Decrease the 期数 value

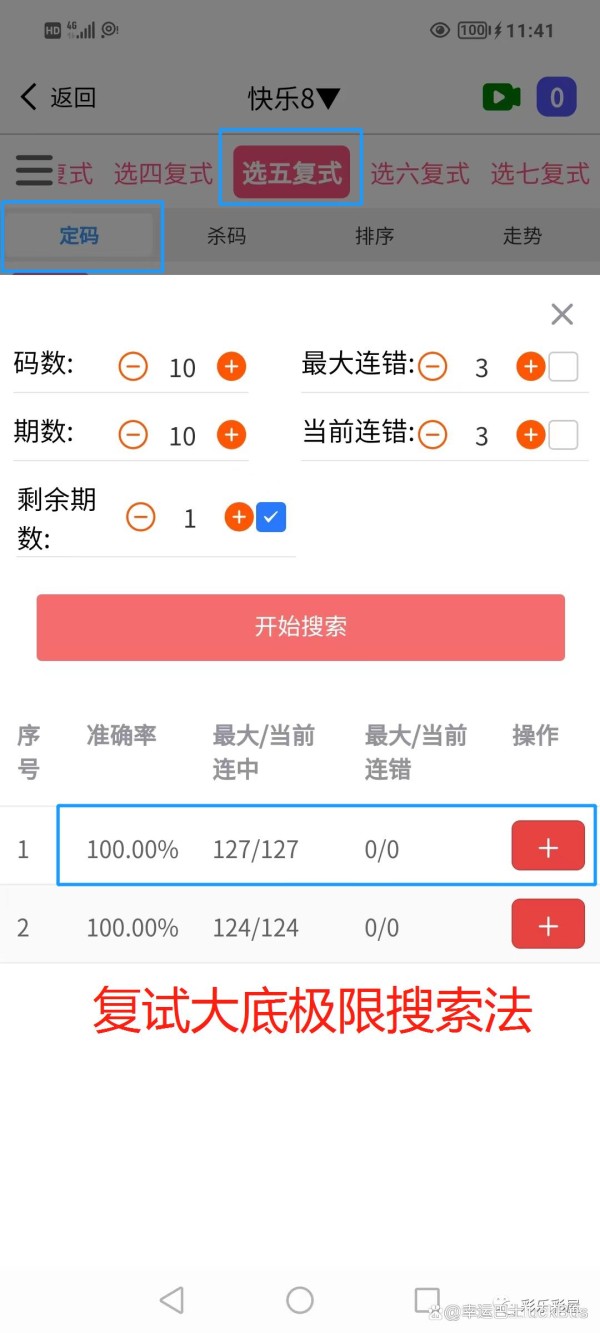click(133, 435)
